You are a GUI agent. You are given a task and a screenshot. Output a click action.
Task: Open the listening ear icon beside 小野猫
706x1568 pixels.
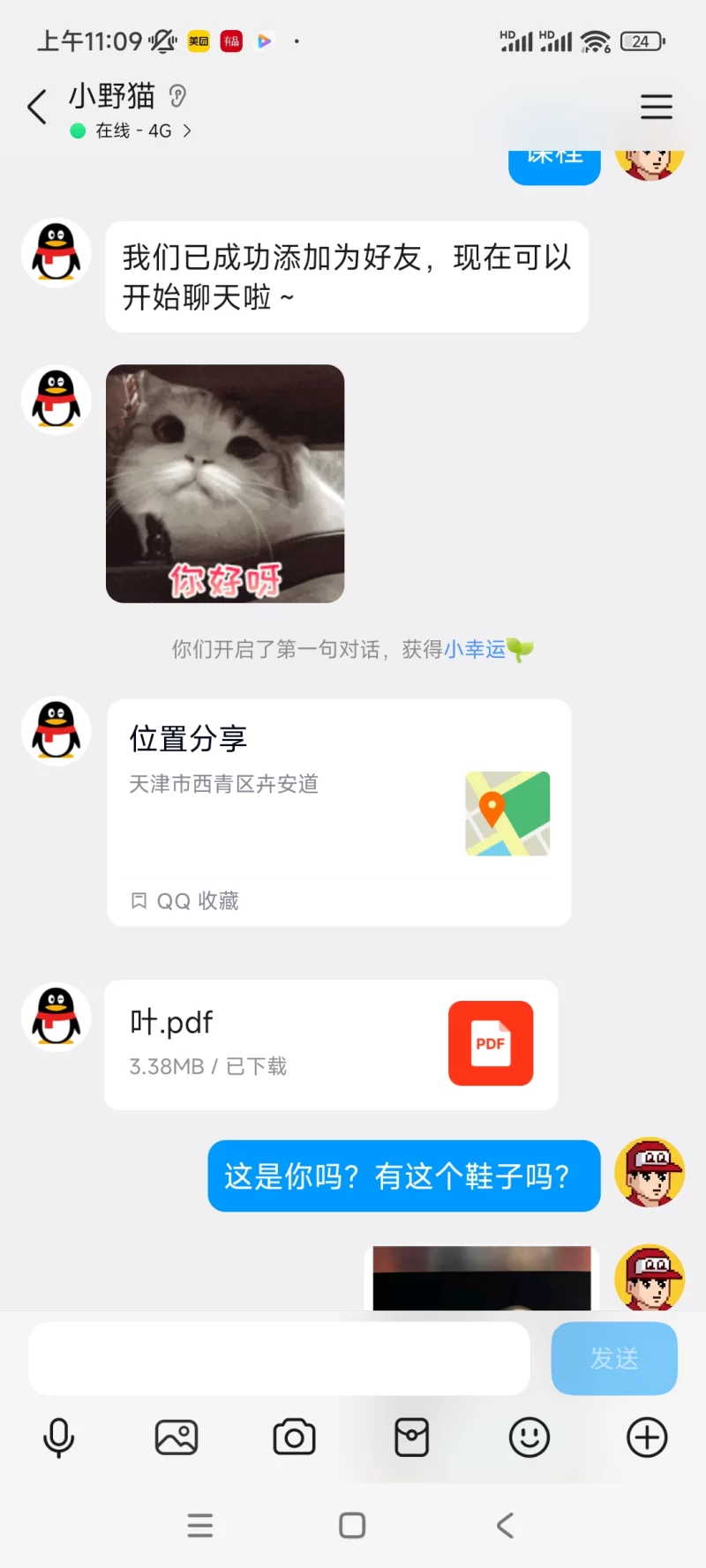coord(177,95)
